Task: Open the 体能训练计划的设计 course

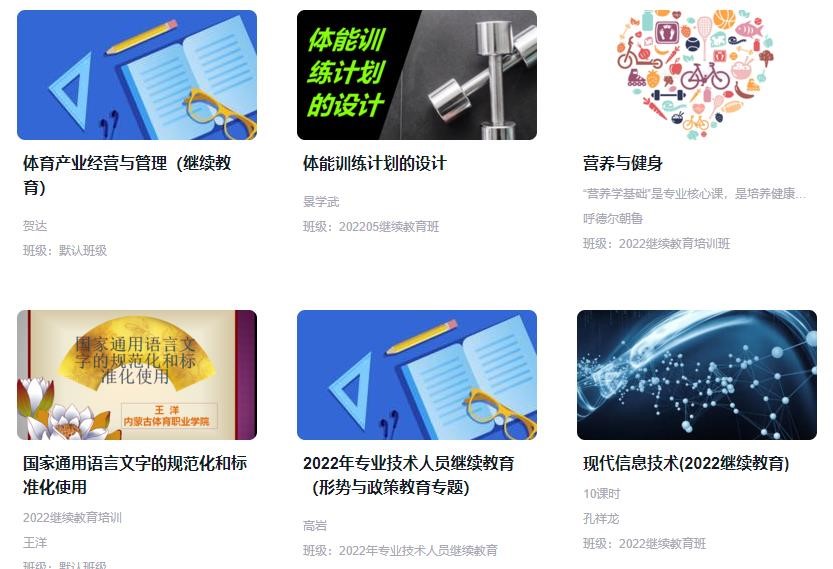Action: click(416, 76)
